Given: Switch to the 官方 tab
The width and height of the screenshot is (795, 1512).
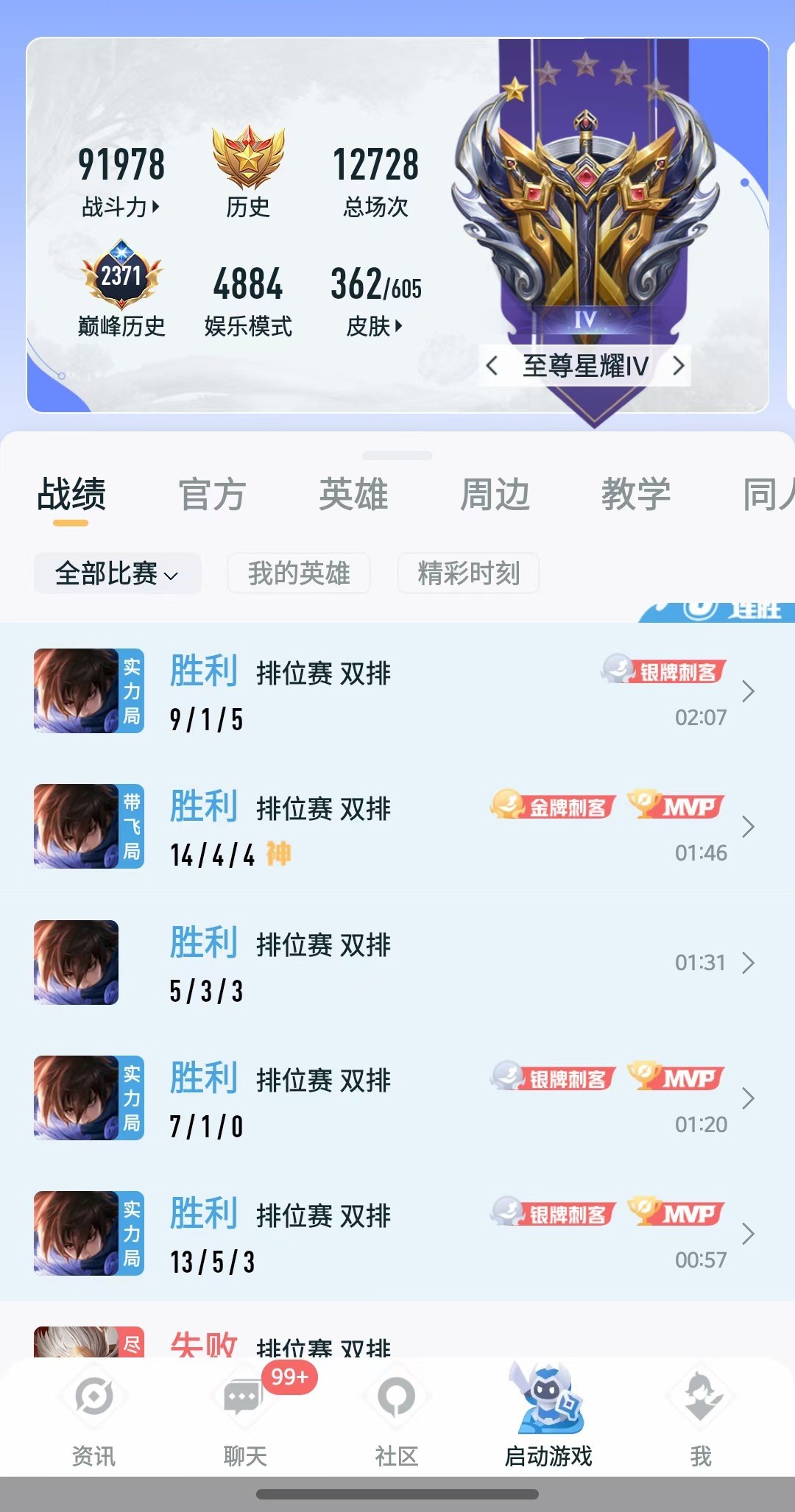Looking at the screenshot, I should pos(212,494).
